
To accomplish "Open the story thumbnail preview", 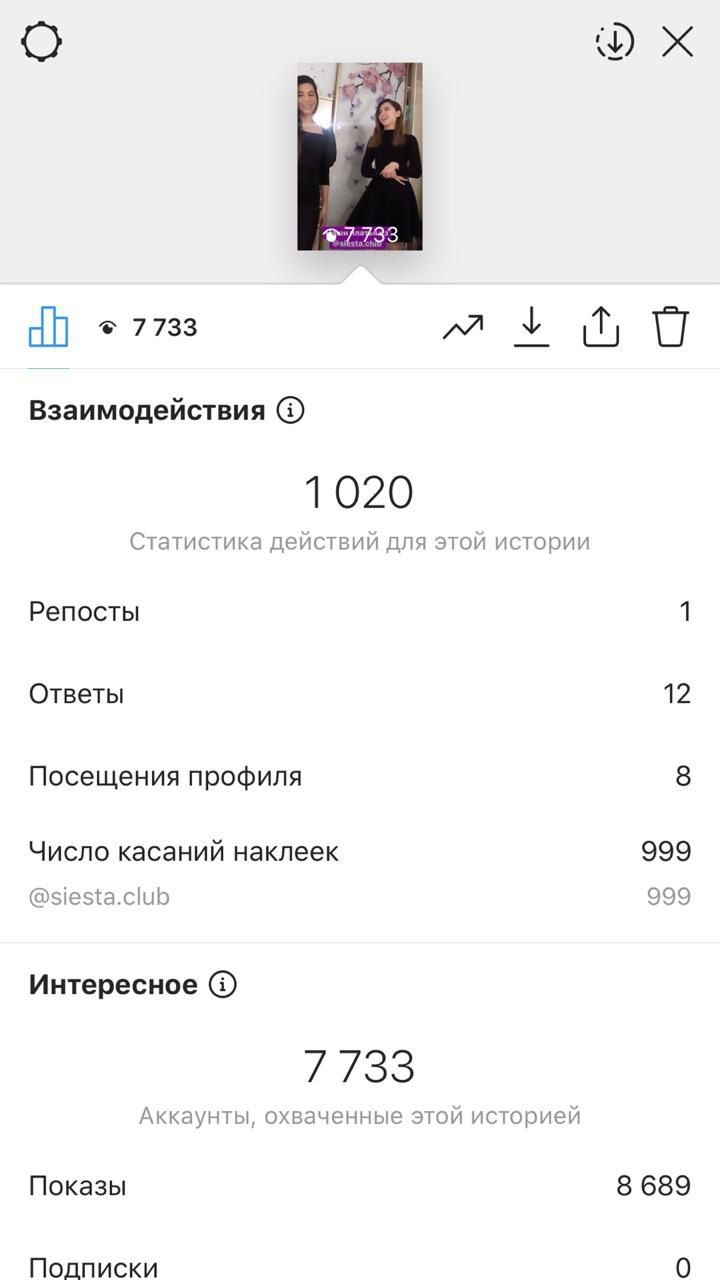I will coord(360,157).
